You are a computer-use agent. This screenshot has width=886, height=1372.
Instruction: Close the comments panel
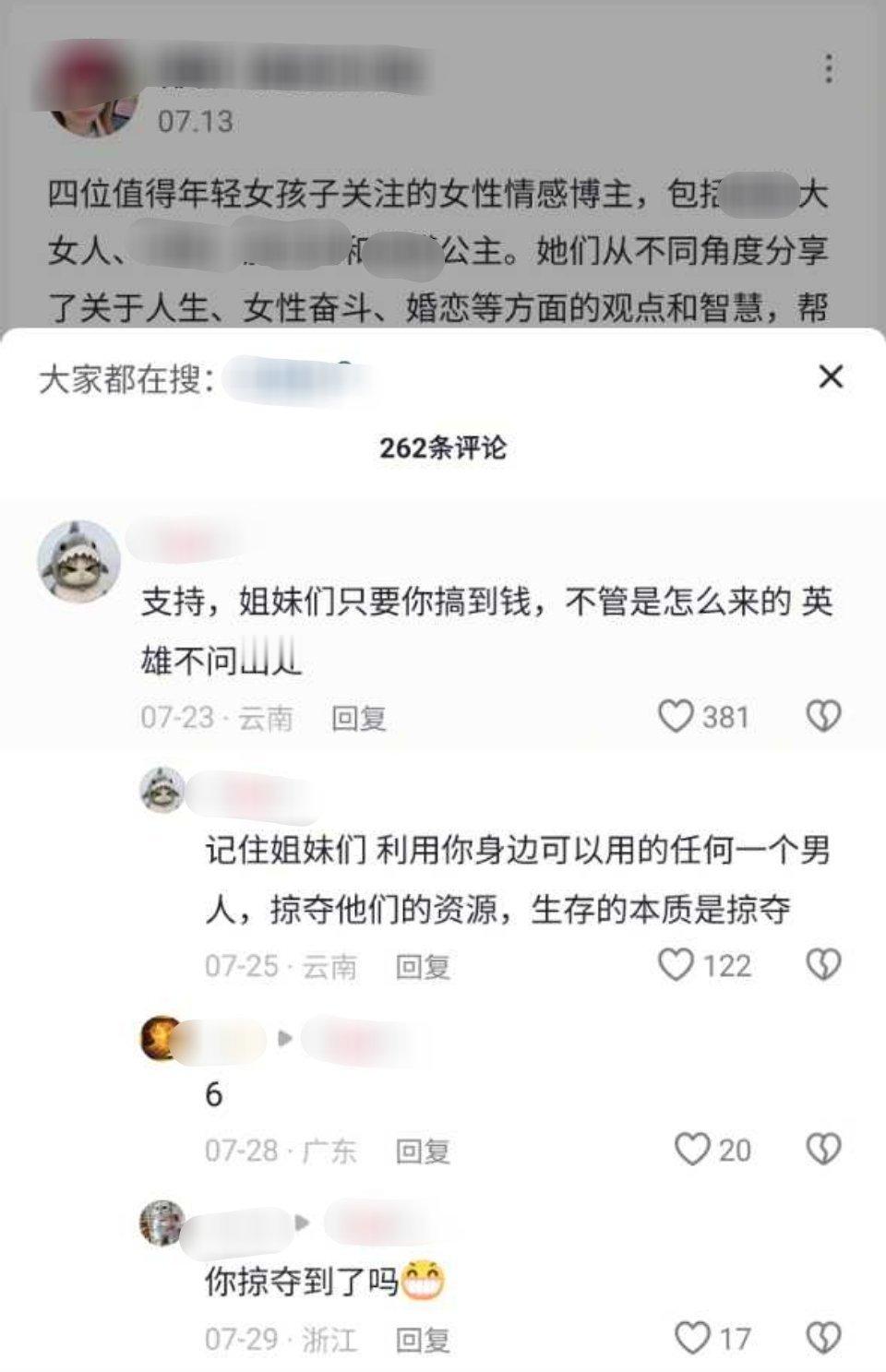point(831,376)
